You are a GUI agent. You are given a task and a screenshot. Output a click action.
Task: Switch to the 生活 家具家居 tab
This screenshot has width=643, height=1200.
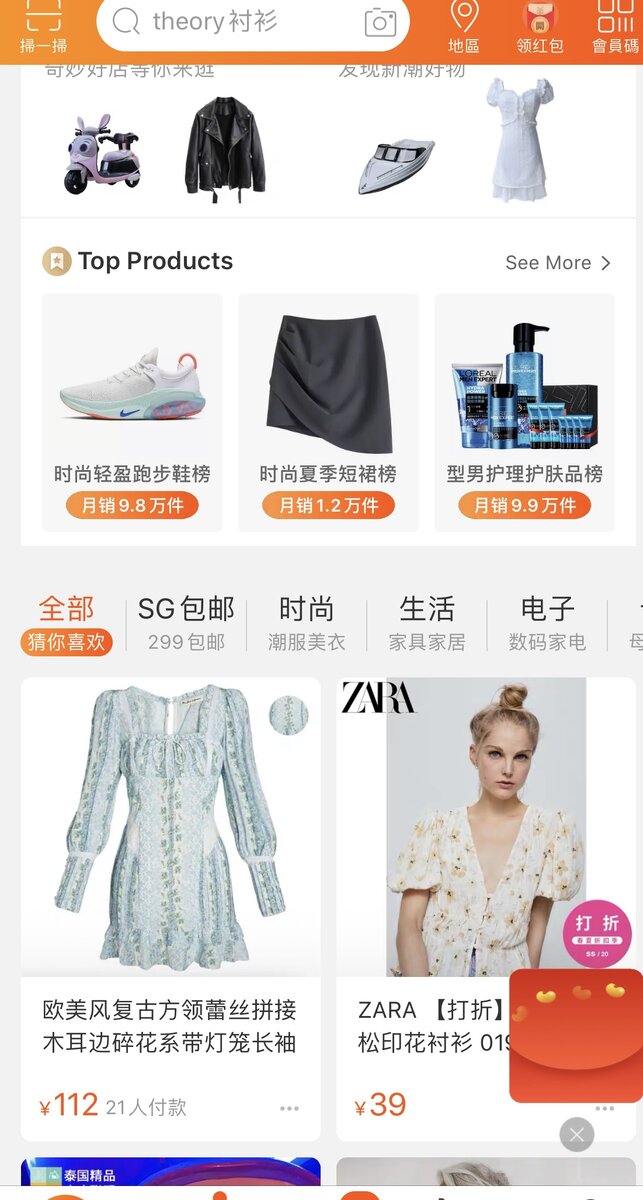tap(427, 623)
